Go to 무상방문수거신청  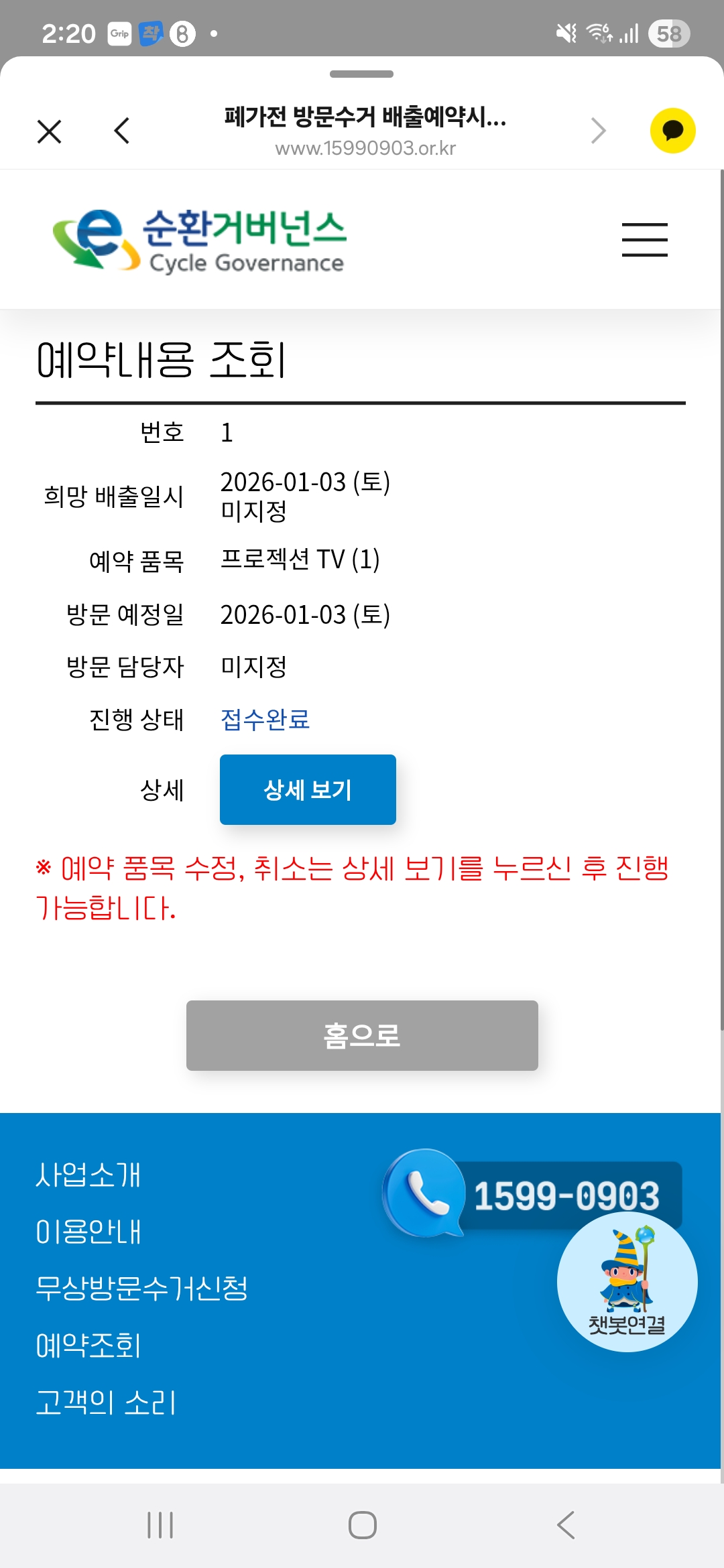point(142,1288)
